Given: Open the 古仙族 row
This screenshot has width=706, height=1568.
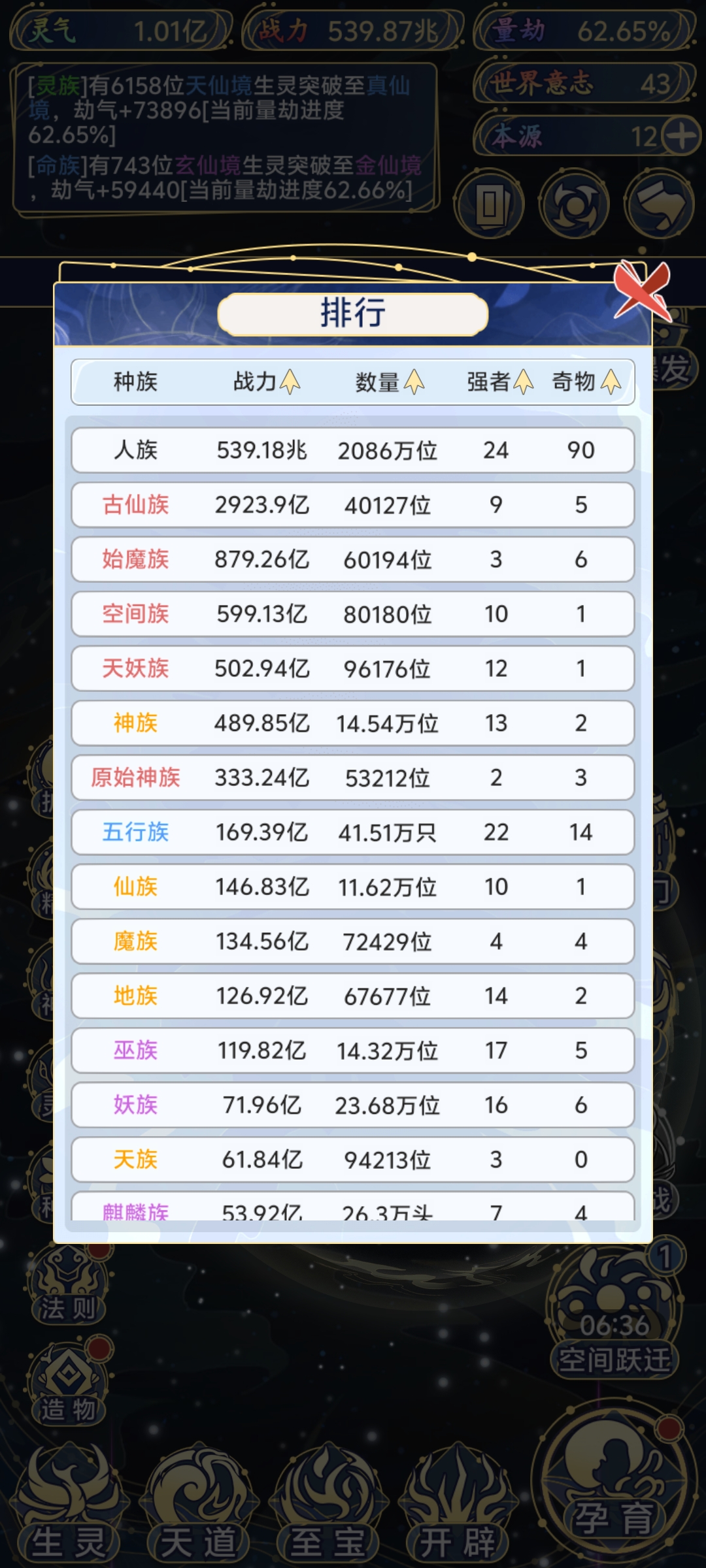Looking at the screenshot, I should [352, 505].
